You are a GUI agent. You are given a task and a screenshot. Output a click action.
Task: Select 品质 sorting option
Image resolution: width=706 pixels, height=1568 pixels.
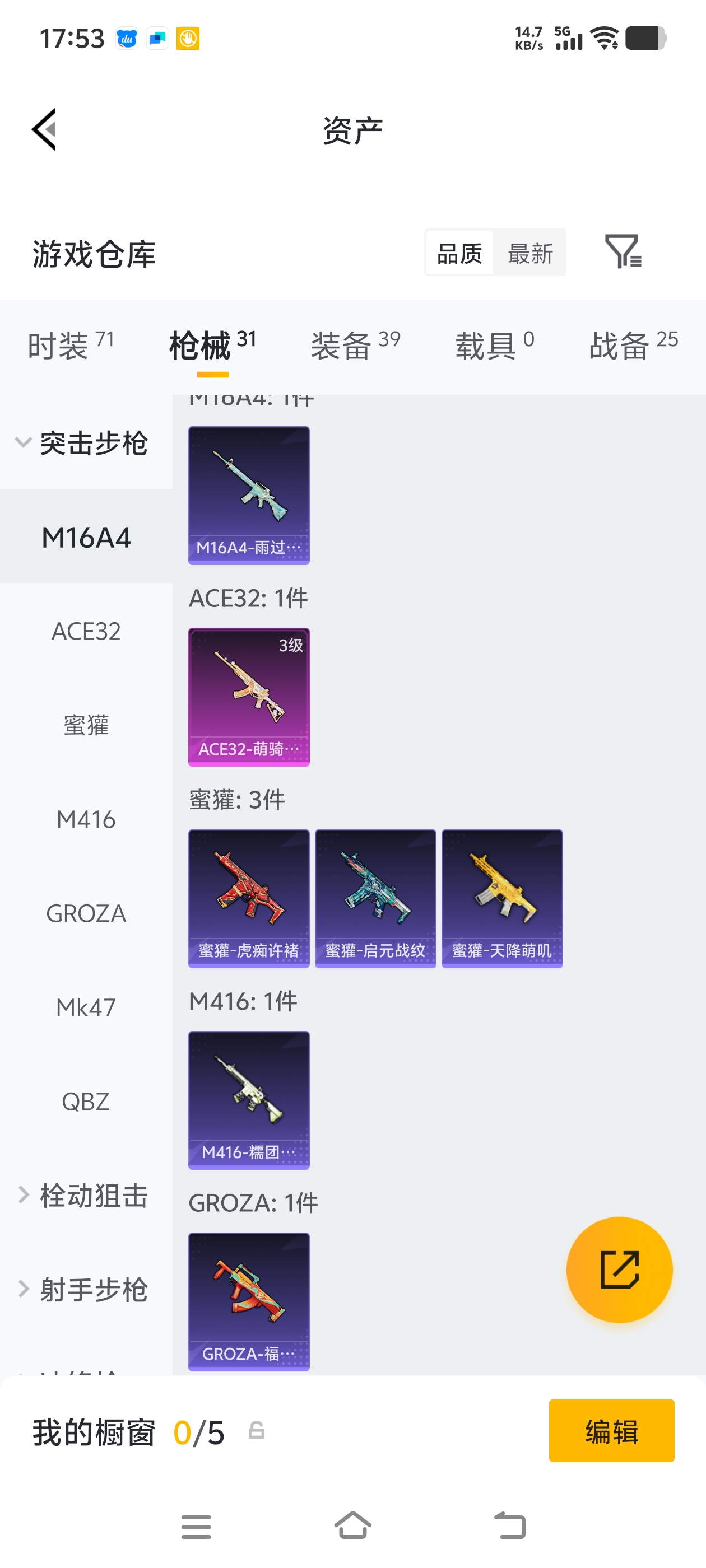(x=460, y=252)
